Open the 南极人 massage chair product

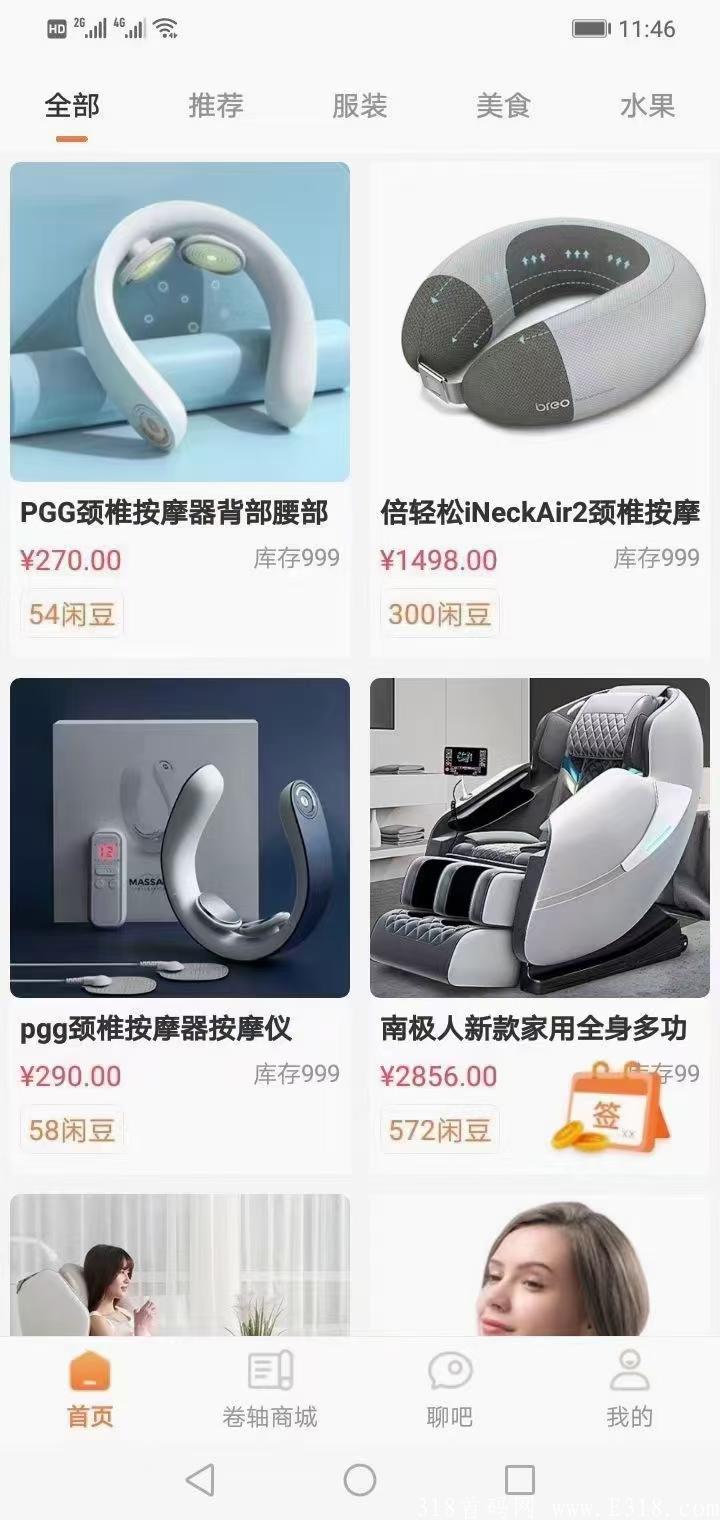[x=540, y=838]
